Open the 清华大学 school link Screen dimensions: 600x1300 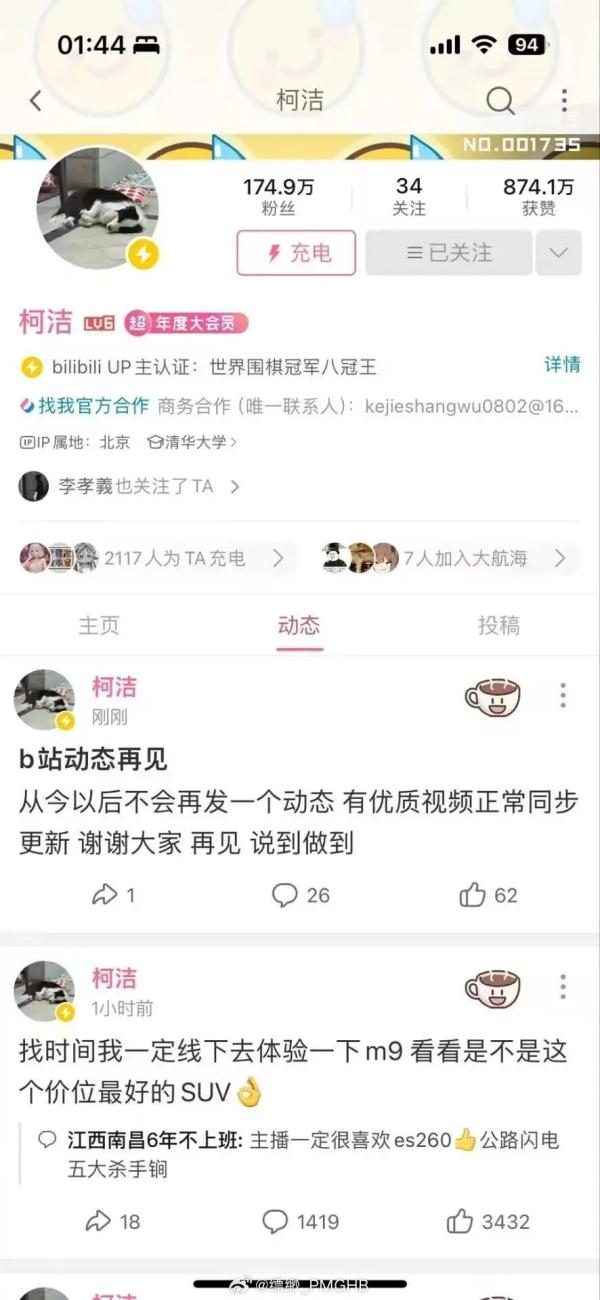pyautogui.click(x=192, y=441)
